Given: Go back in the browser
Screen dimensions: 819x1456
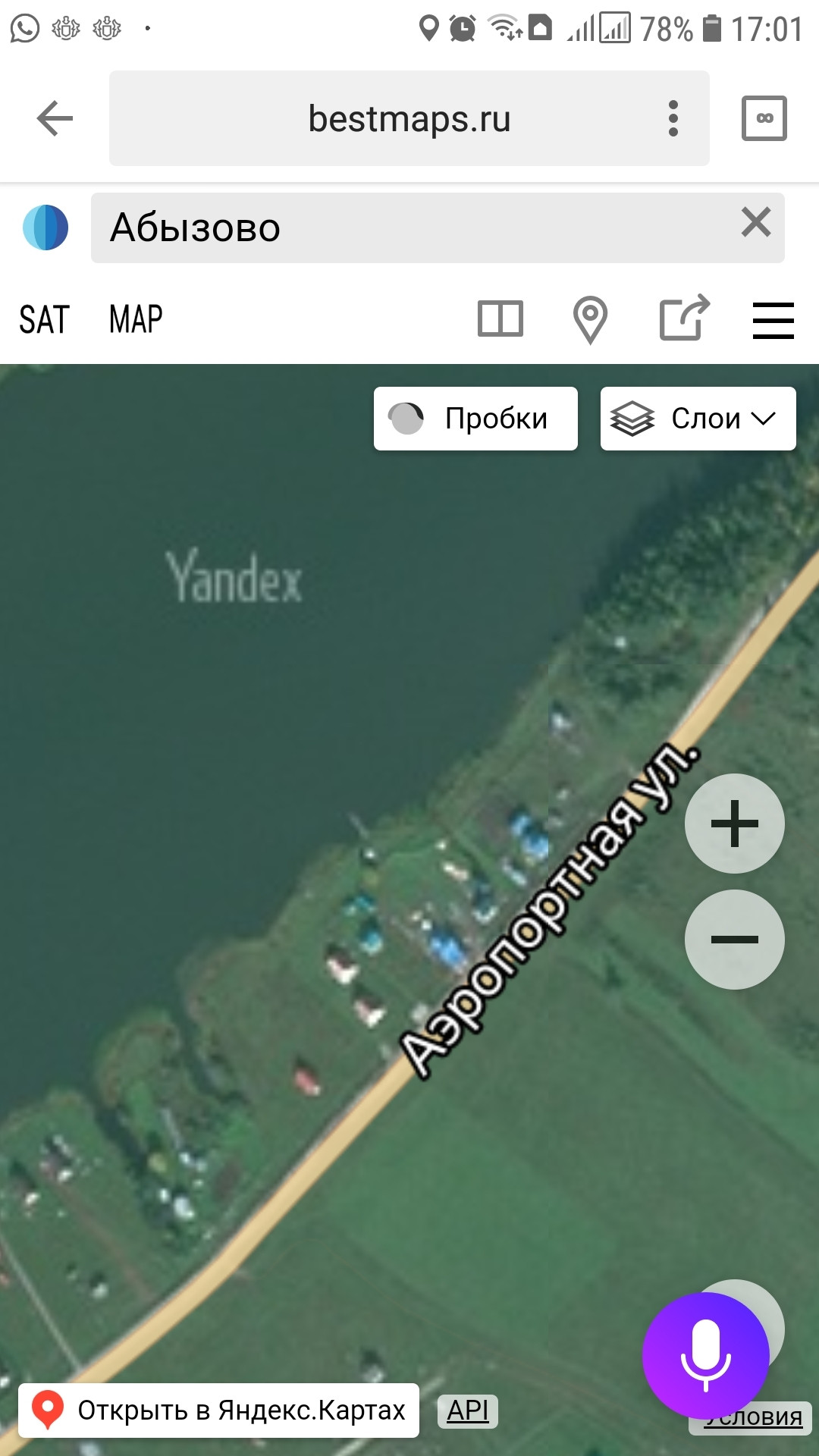Looking at the screenshot, I should point(55,119).
